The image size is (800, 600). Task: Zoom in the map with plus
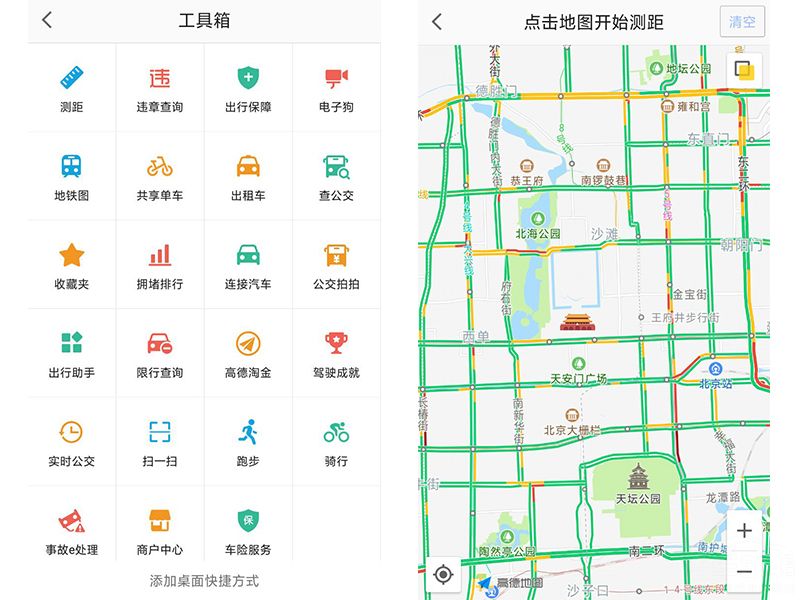pos(744,531)
